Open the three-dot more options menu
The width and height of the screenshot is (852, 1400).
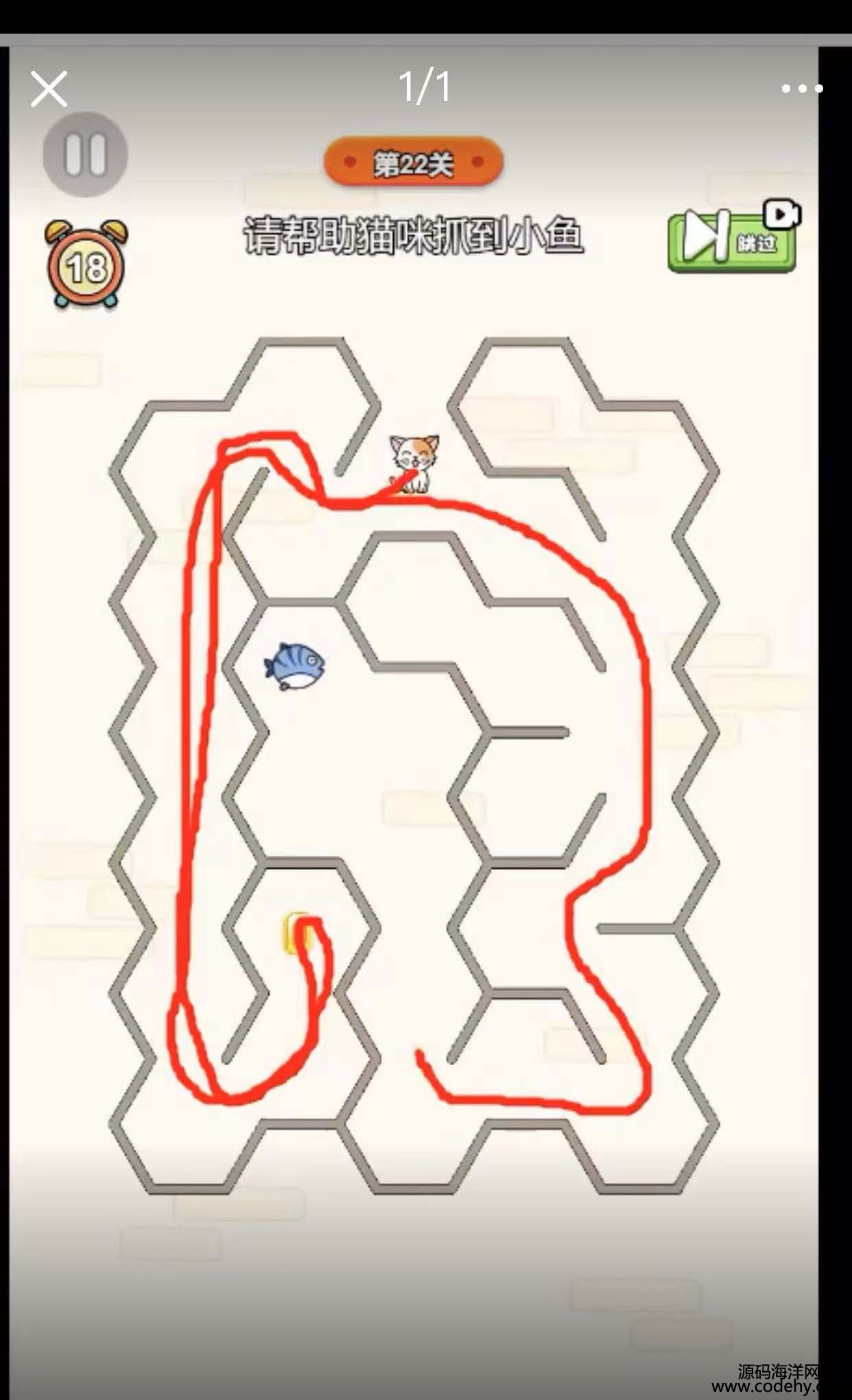pos(801,89)
